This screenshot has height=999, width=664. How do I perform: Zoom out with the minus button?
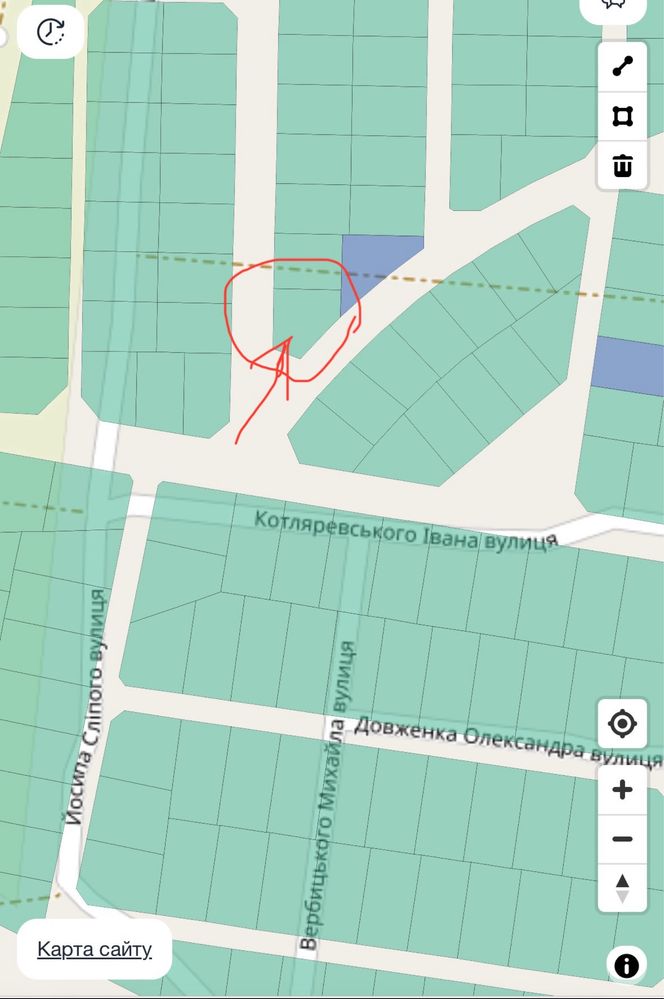click(622, 839)
